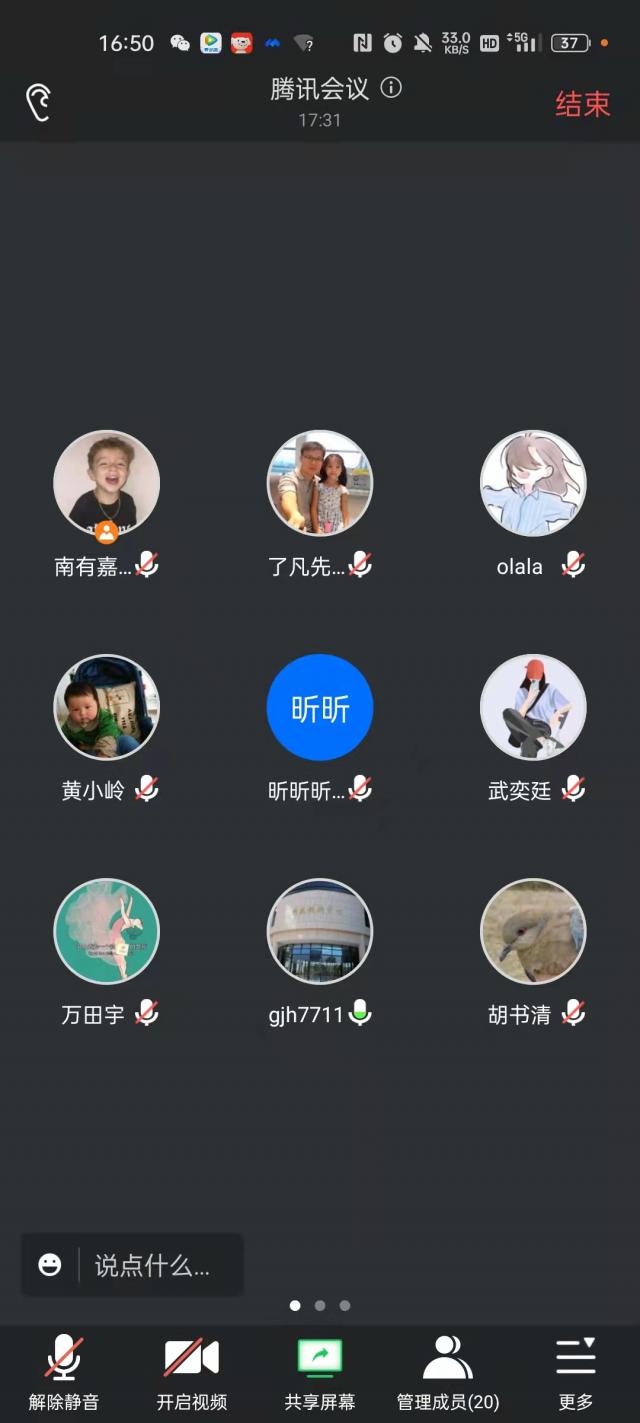Select participant 武奕廷 tile
Viewport: 640px width, 1423px height.
(x=533, y=708)
